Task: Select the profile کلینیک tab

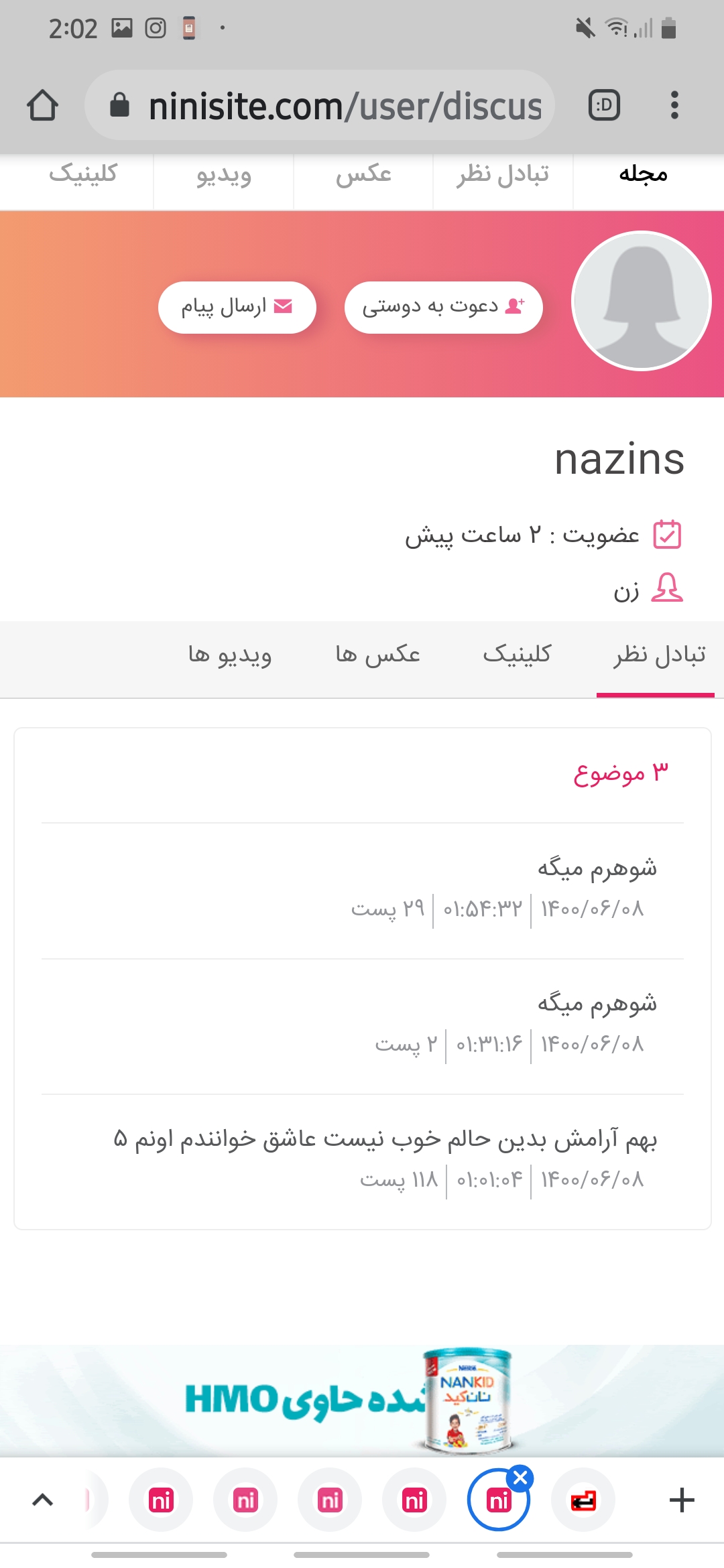Action: click(x=517, y=654)
